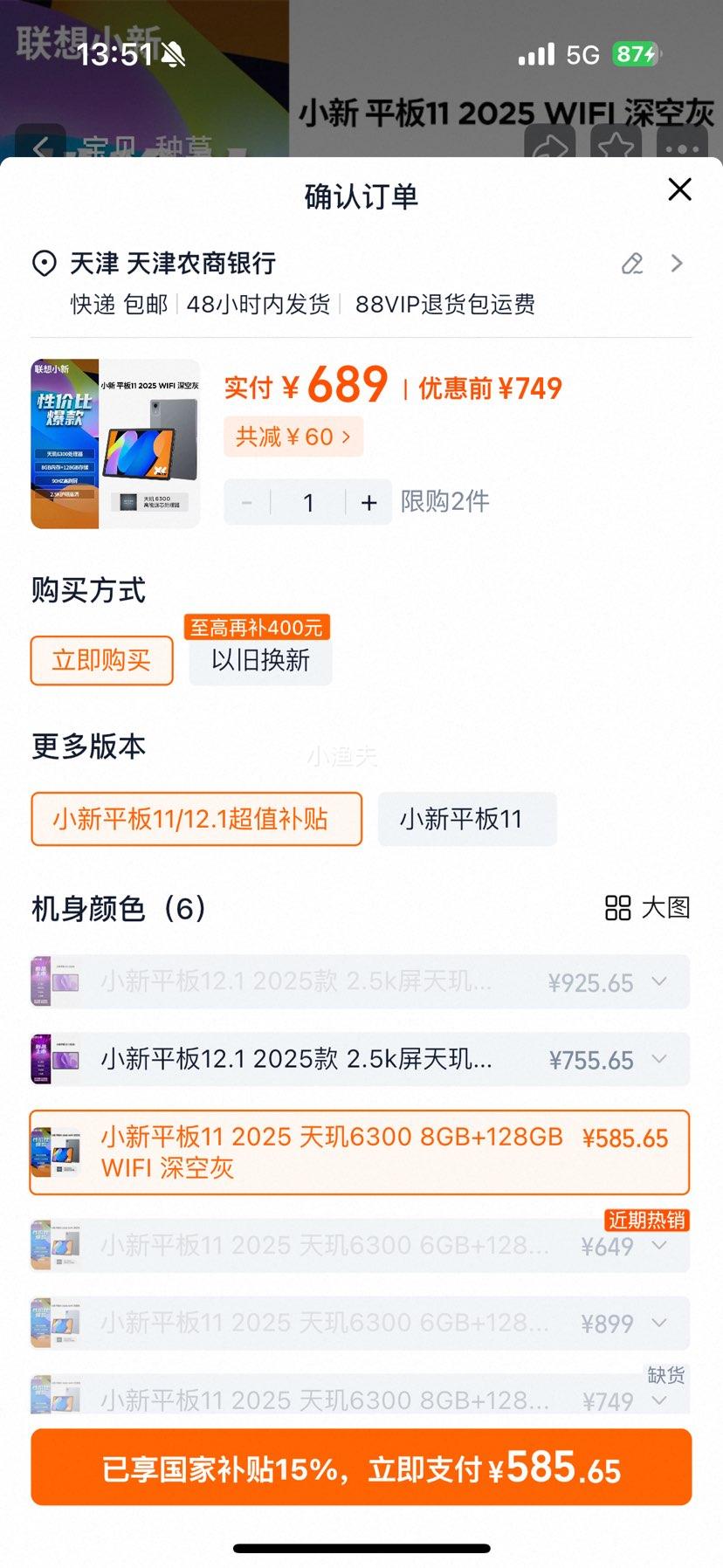Viewport: 723px width, 1568px height.
Task: Open the 共减¥60 discount details
Action: click(x=293, y=437)
